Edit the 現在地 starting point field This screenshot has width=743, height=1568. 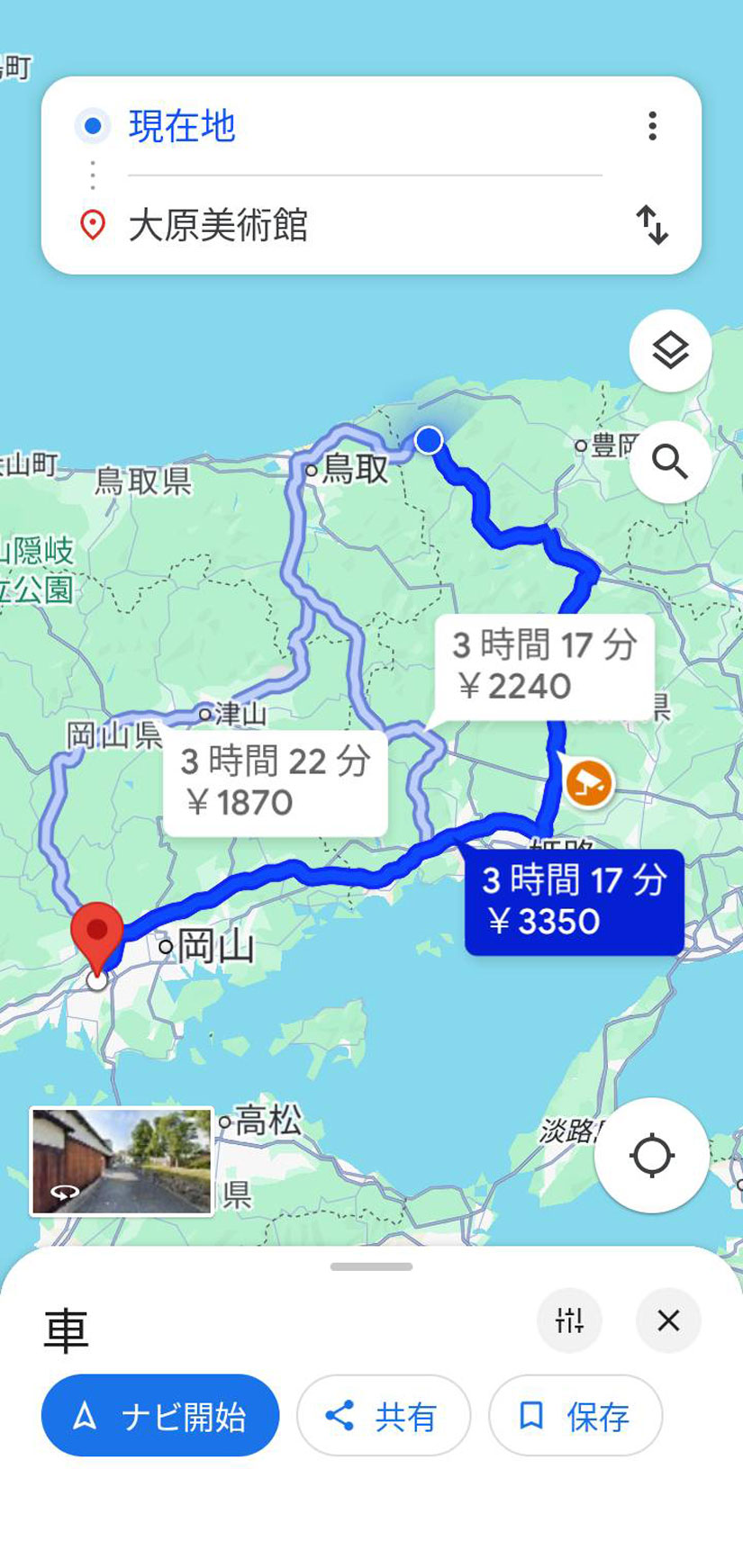click(x=360, y=126)
